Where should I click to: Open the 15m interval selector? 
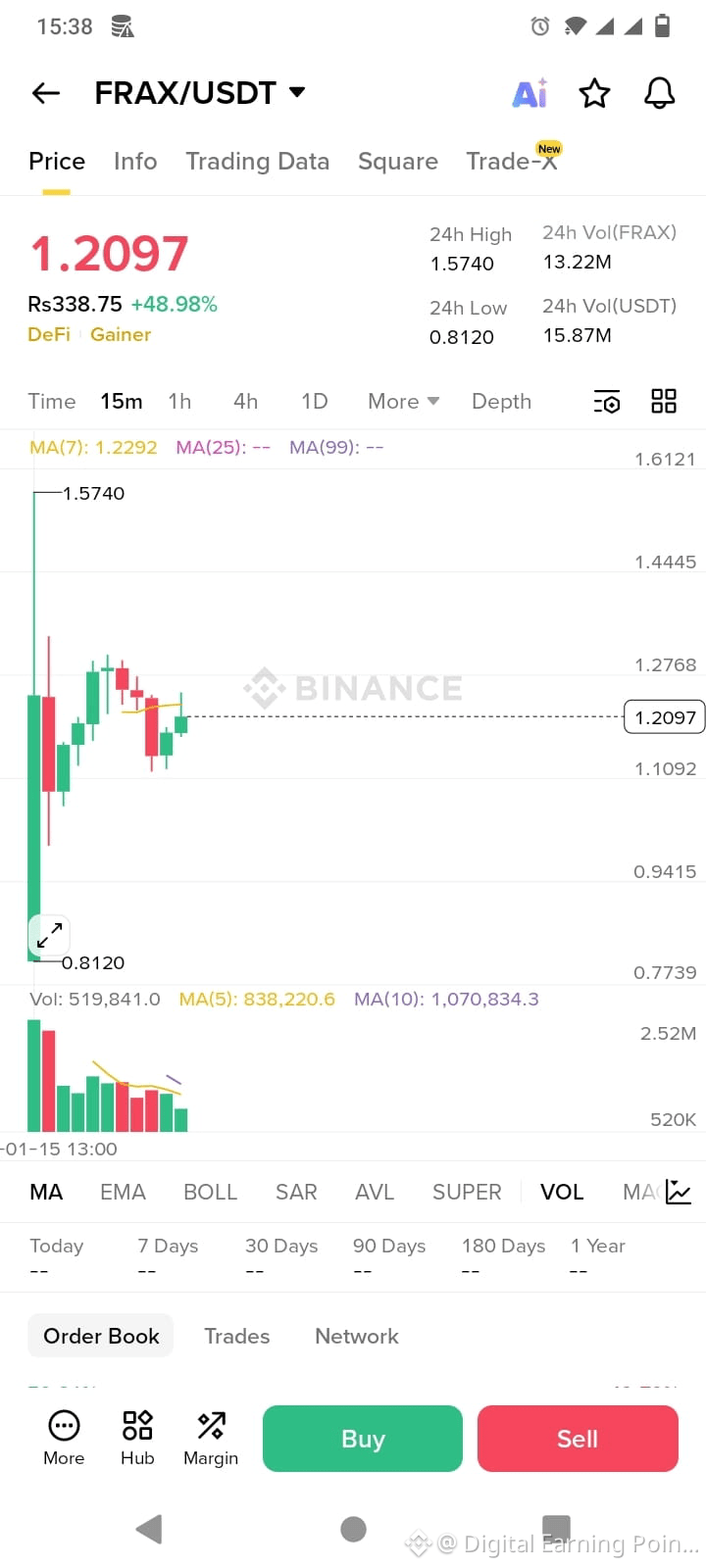click(121, 401)
